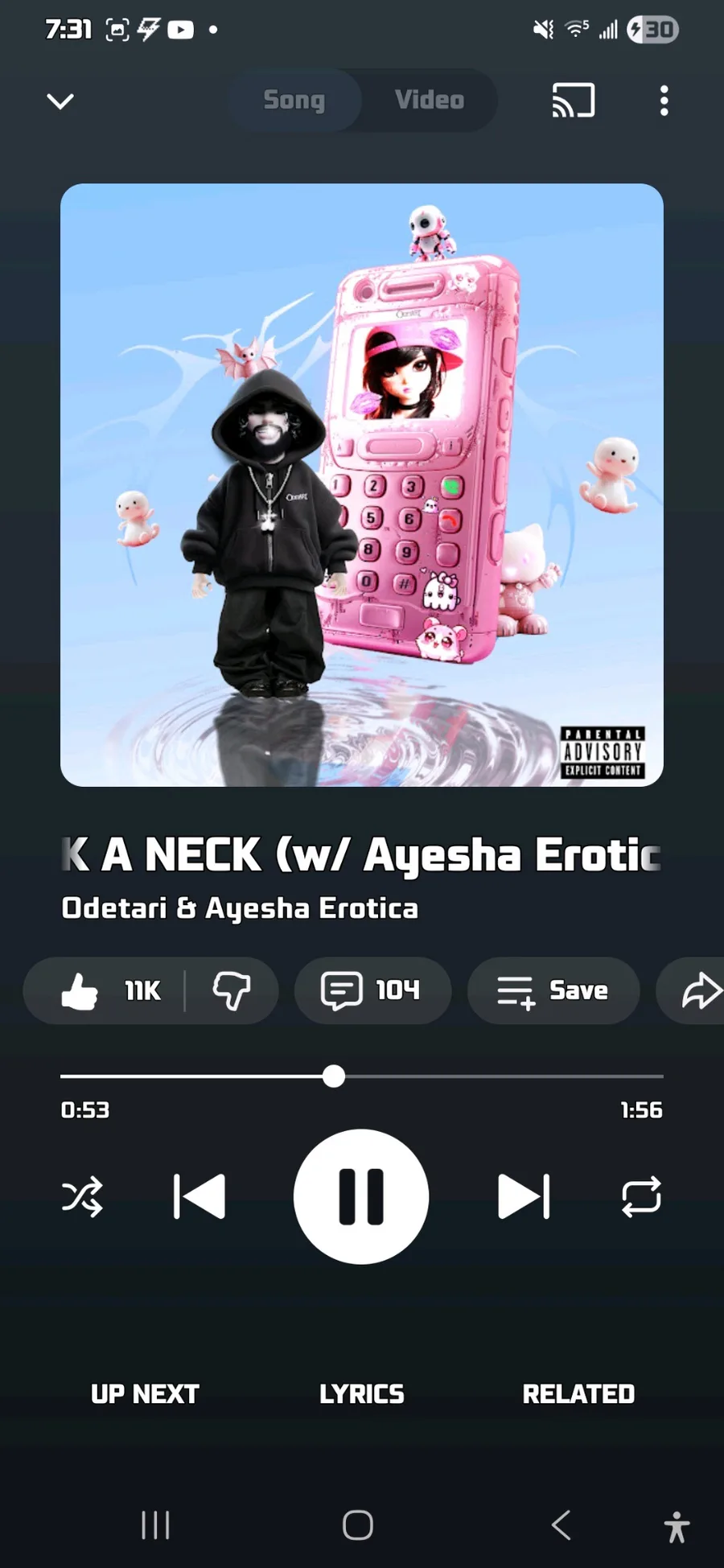Collapse the player with the down chevron

[60, 101]
